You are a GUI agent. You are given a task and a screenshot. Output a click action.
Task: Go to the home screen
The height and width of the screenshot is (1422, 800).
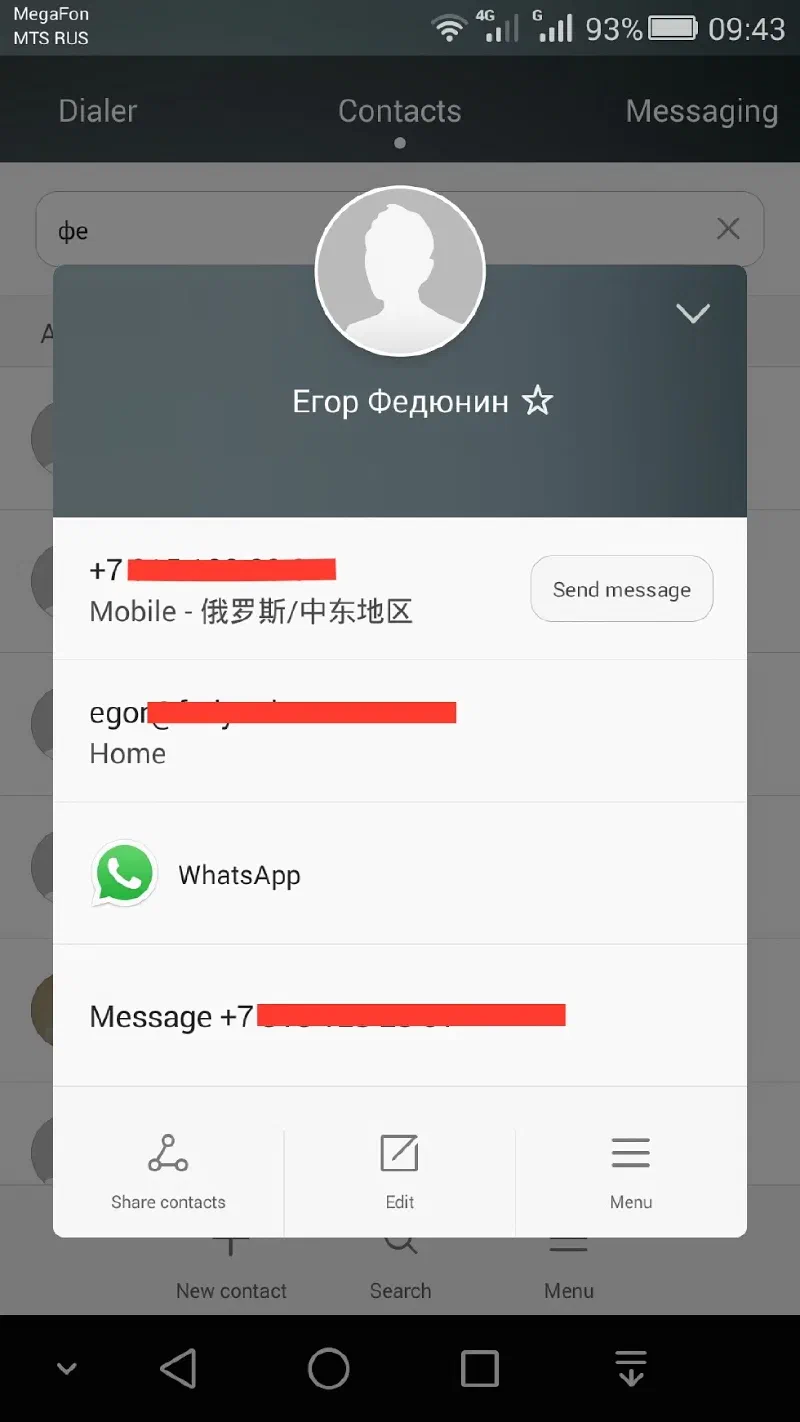(329, 1369)
